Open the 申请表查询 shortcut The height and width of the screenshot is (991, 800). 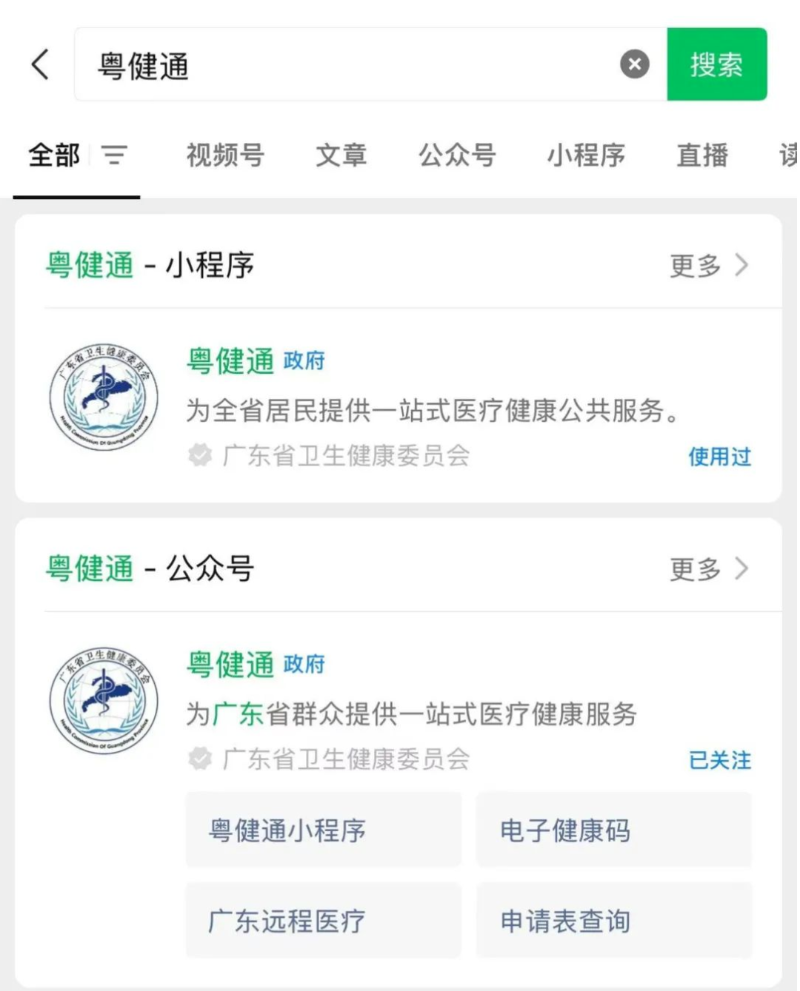point(613,921)
